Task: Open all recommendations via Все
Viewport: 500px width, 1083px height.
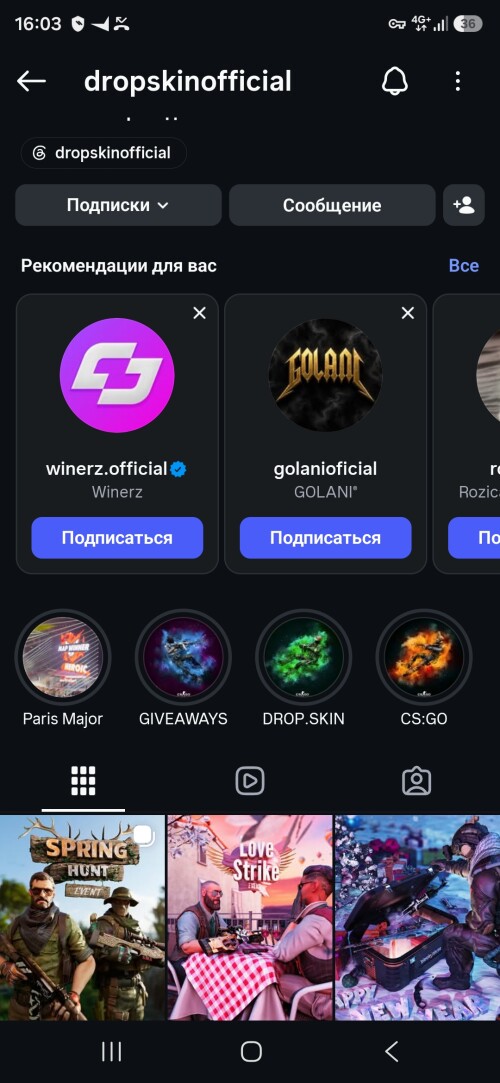Action: [463, 266]
